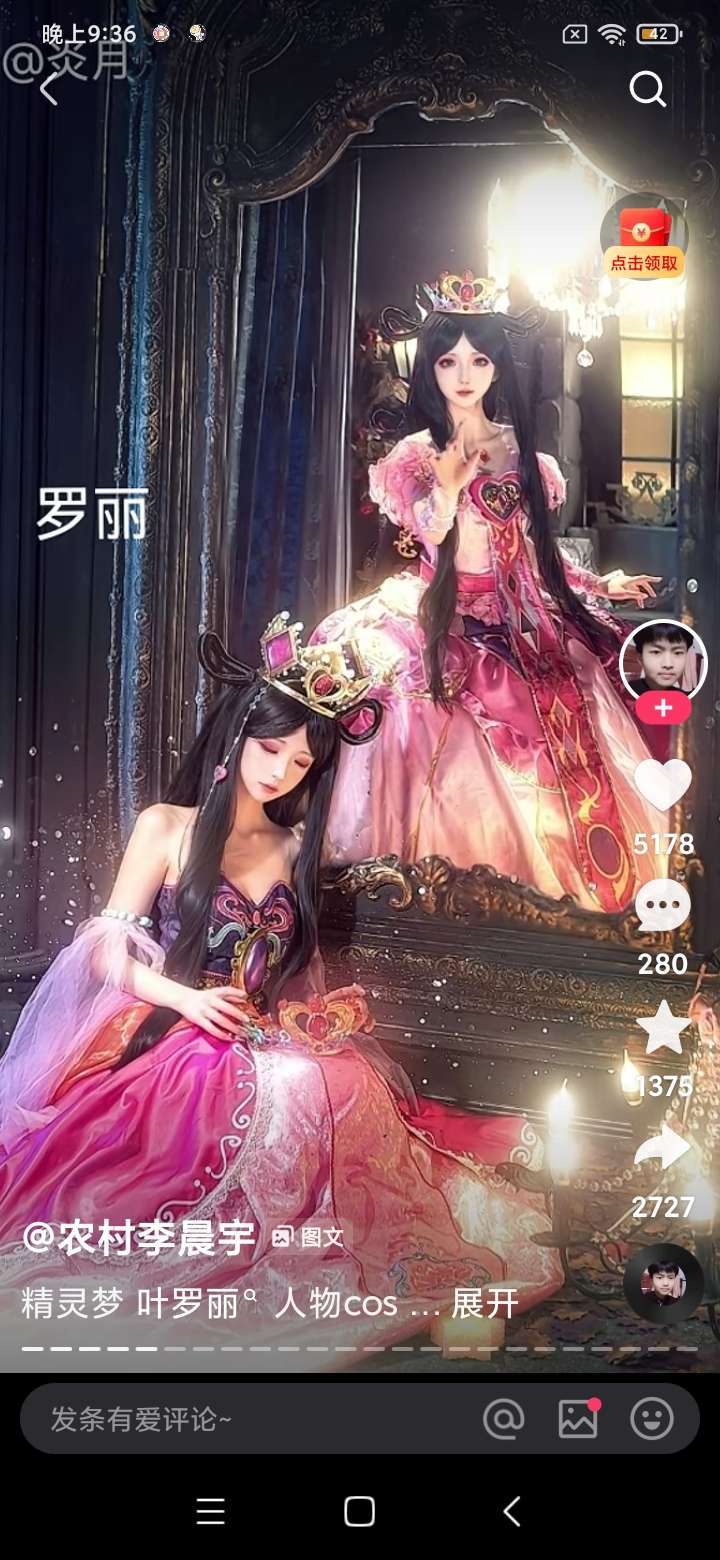Screen dimensions: 720x1560
Task: Open the comments bubble icon
Action: [663, 908]
